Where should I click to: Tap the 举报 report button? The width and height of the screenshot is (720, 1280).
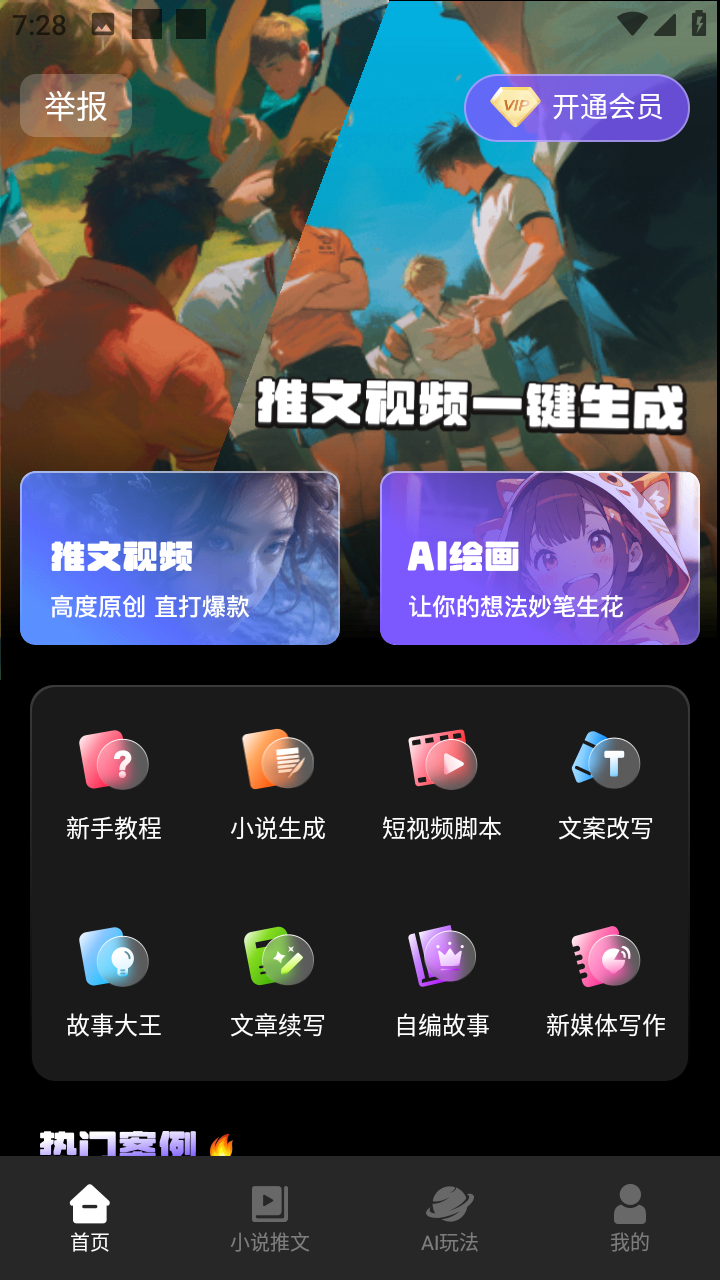76,106
